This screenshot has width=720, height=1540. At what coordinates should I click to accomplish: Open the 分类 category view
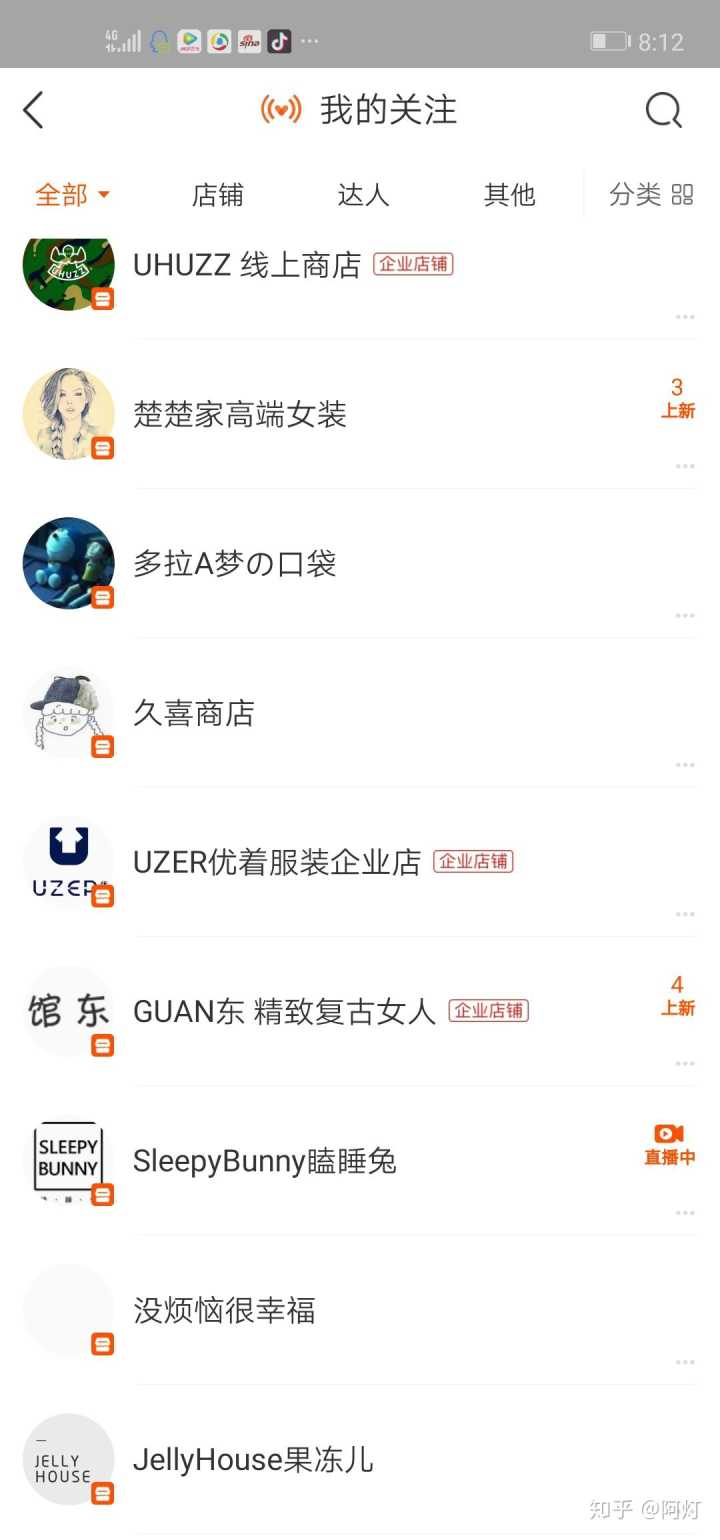[651, 195]
